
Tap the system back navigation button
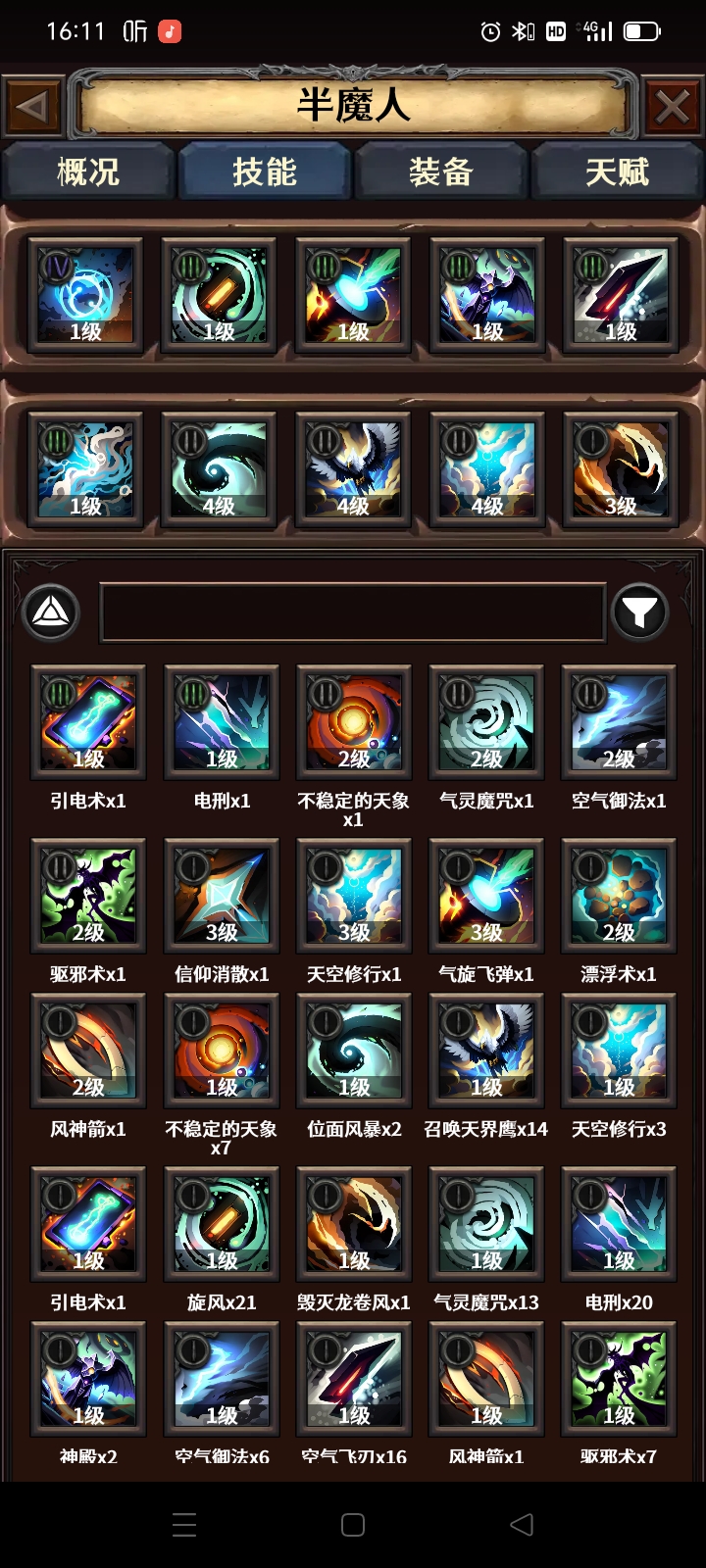(522, 1524)
